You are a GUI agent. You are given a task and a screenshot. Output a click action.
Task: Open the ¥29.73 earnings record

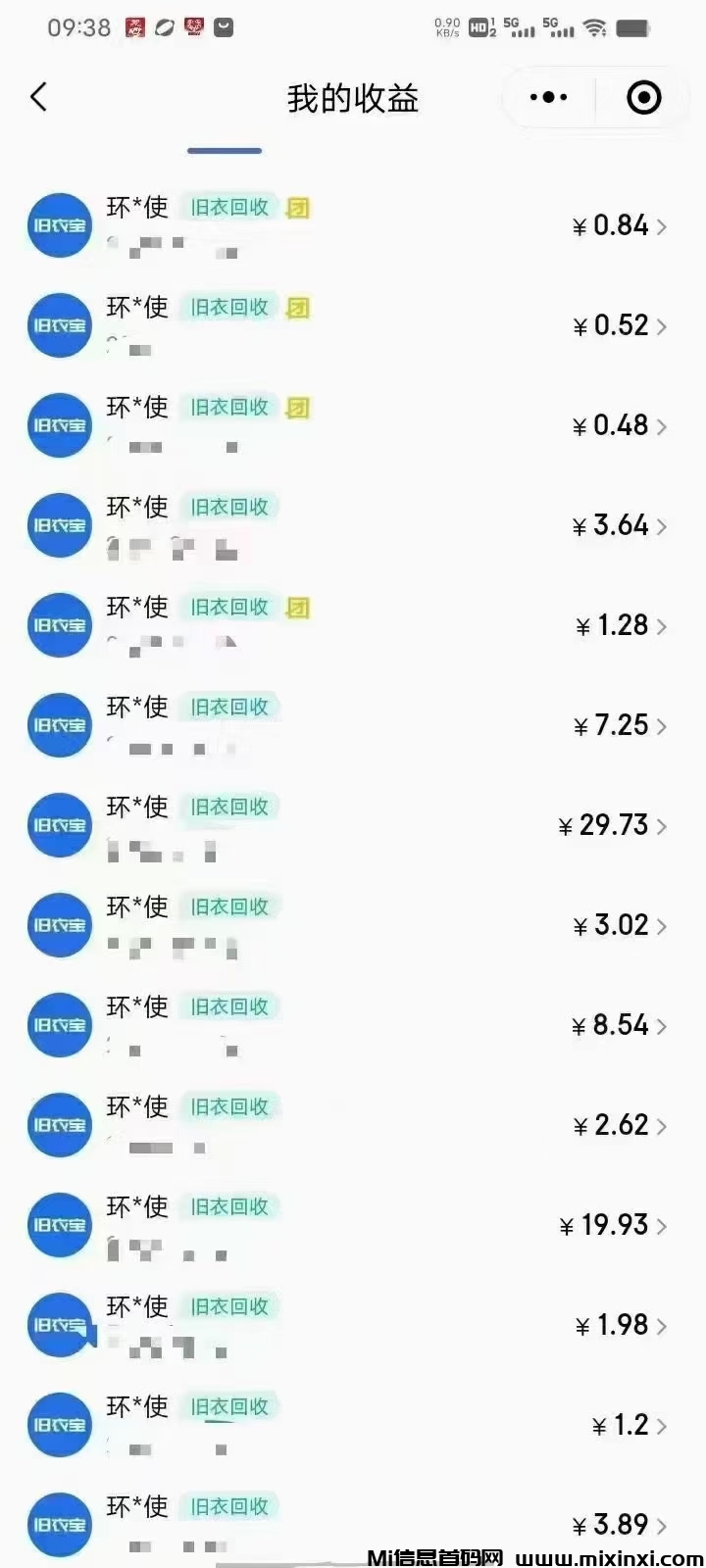353,826
